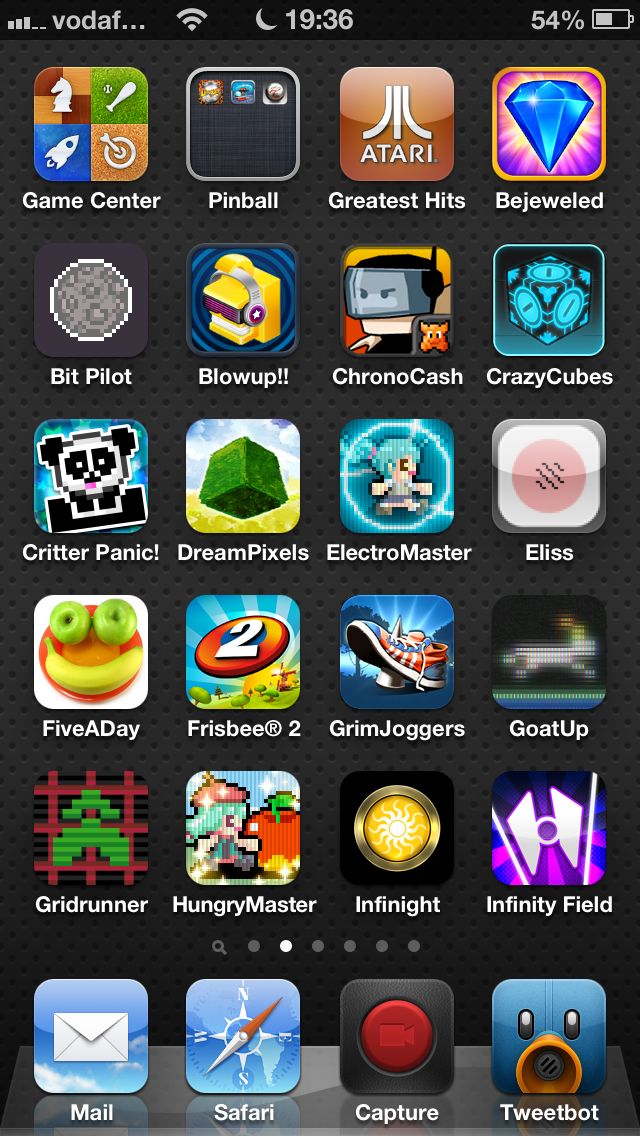Launch Atari Greatest Hits
640x1136 pixels.
(x=397, y=124)
